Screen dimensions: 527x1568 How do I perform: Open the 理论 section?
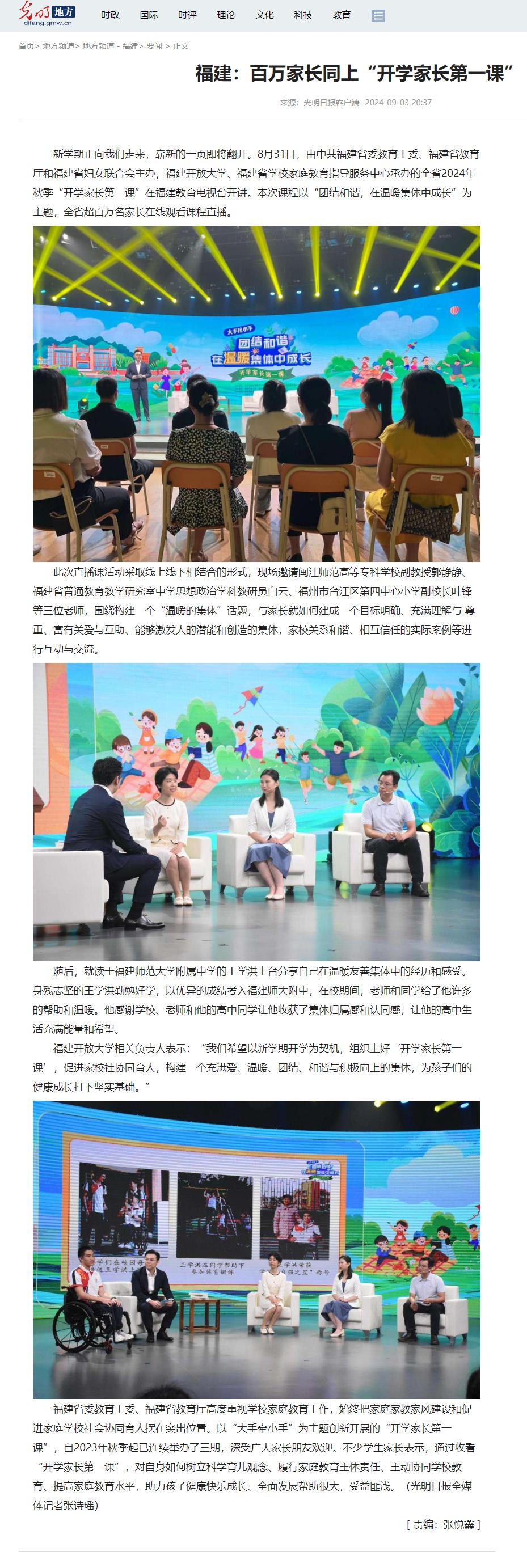point(226,15)
